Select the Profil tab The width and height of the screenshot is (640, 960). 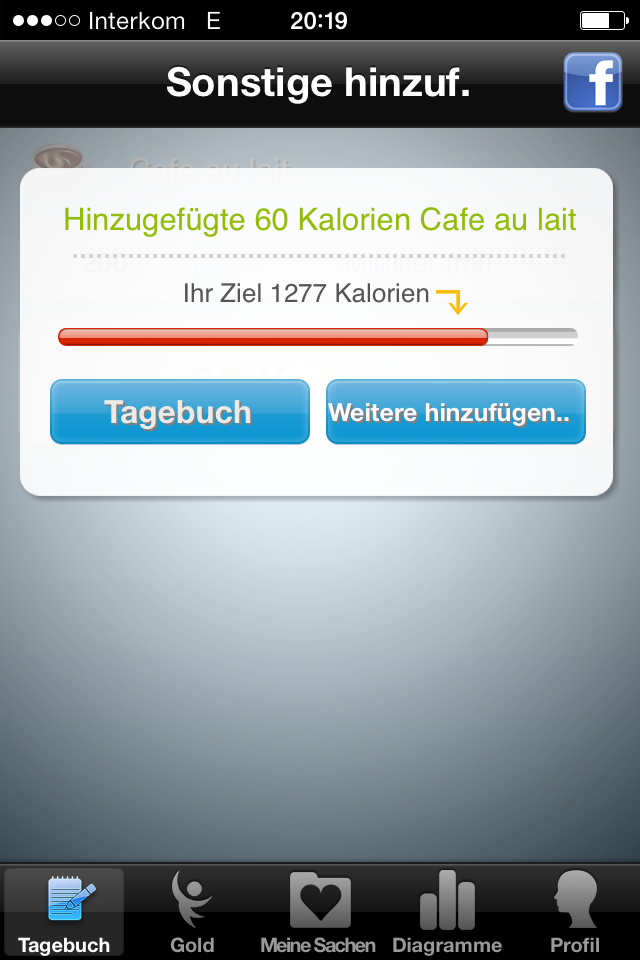pyautogui.click(x=575, y=912)
